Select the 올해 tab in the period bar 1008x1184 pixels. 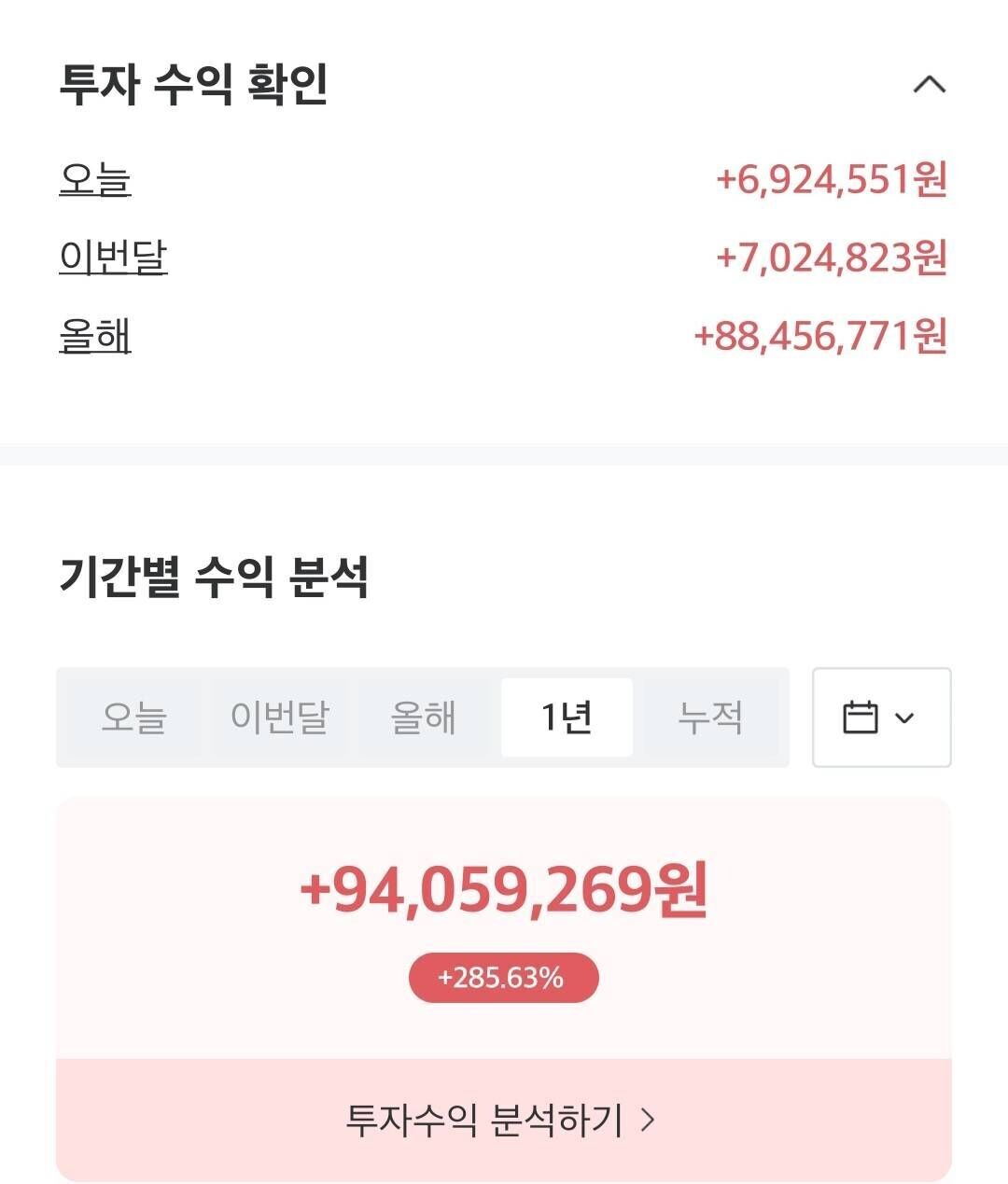(x=425, y=717)
